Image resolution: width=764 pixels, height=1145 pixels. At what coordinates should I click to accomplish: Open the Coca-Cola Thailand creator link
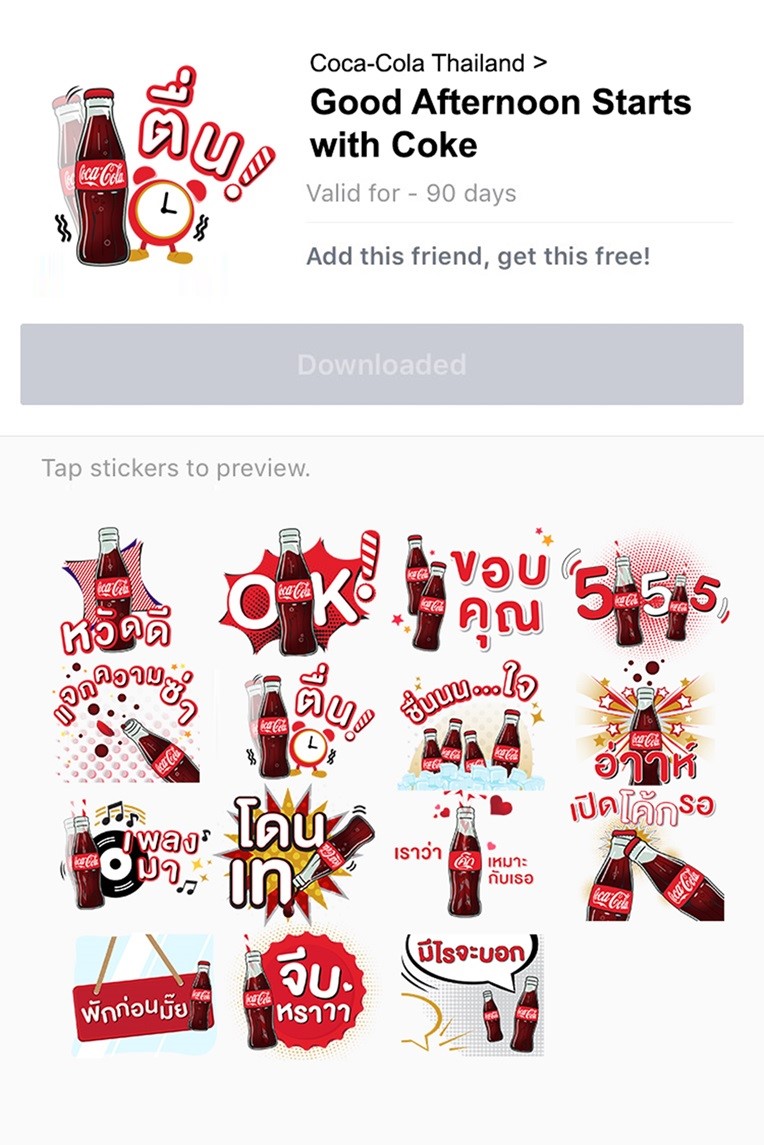tap(428, 63)
